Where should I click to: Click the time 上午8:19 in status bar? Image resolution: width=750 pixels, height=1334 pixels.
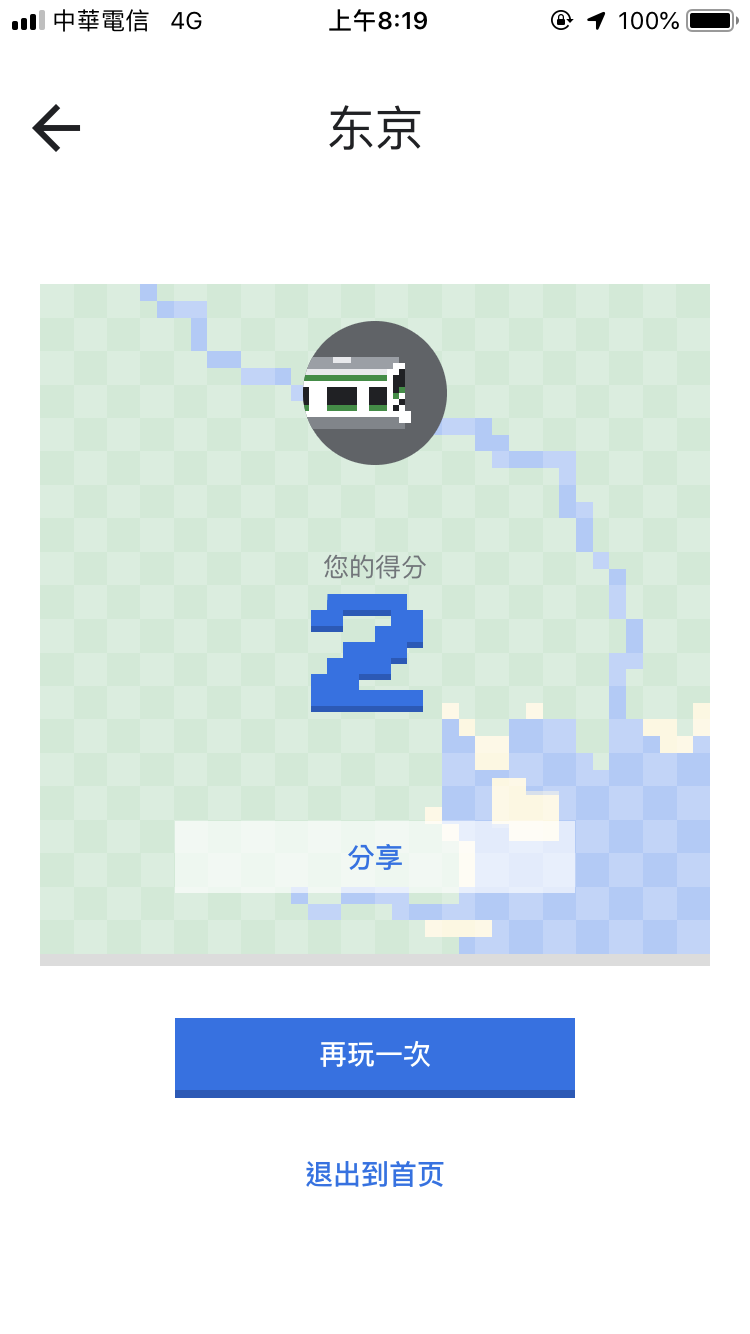378,19
